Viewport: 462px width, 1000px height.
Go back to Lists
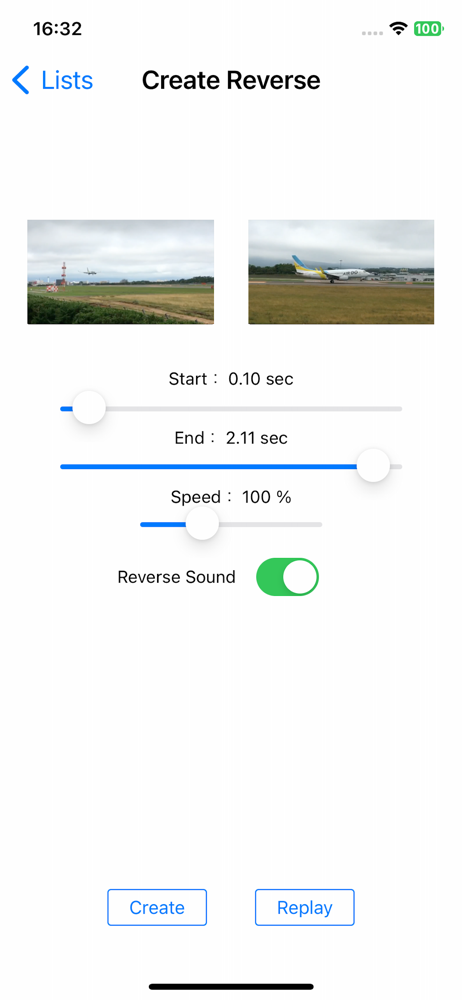[x=52, y=81]
